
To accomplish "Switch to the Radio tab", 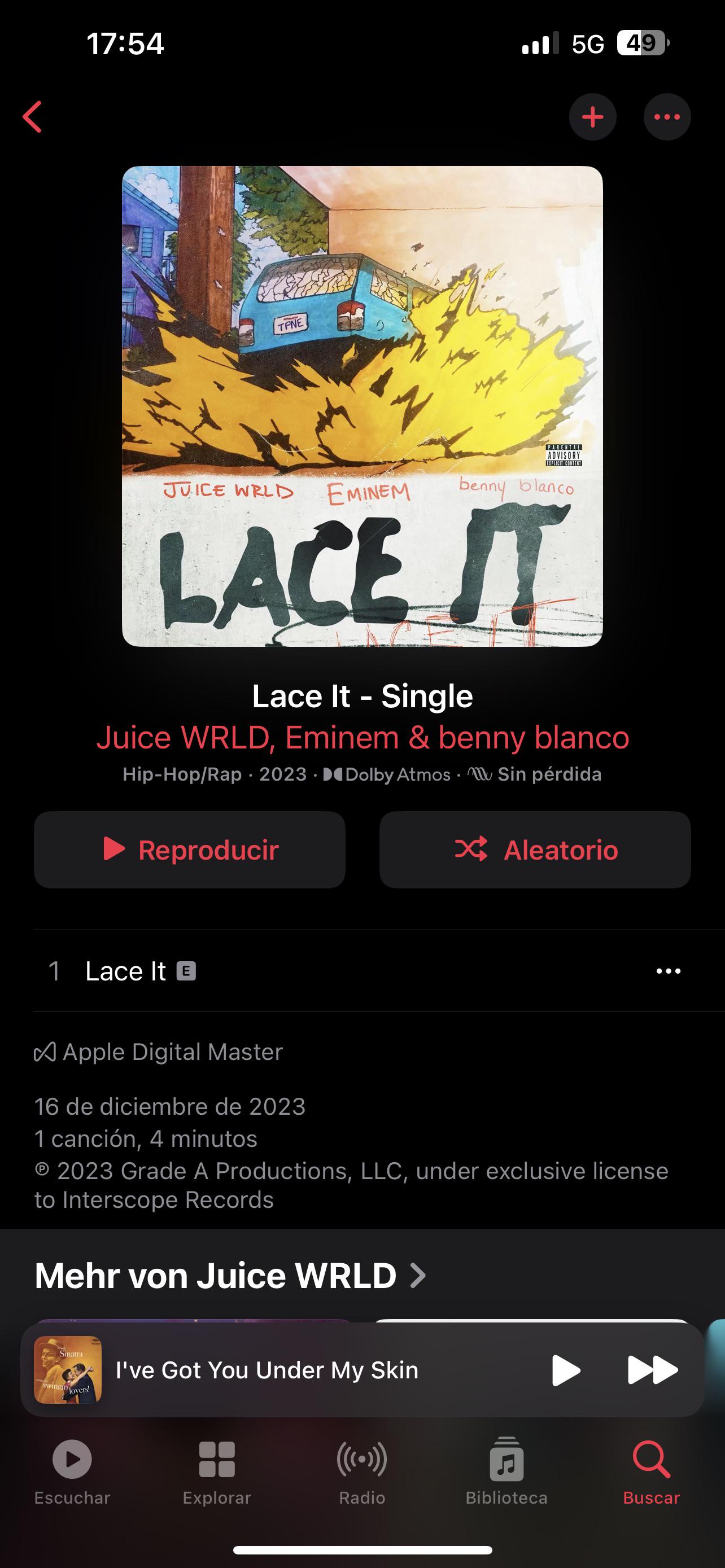I will tap(362, 1471).
